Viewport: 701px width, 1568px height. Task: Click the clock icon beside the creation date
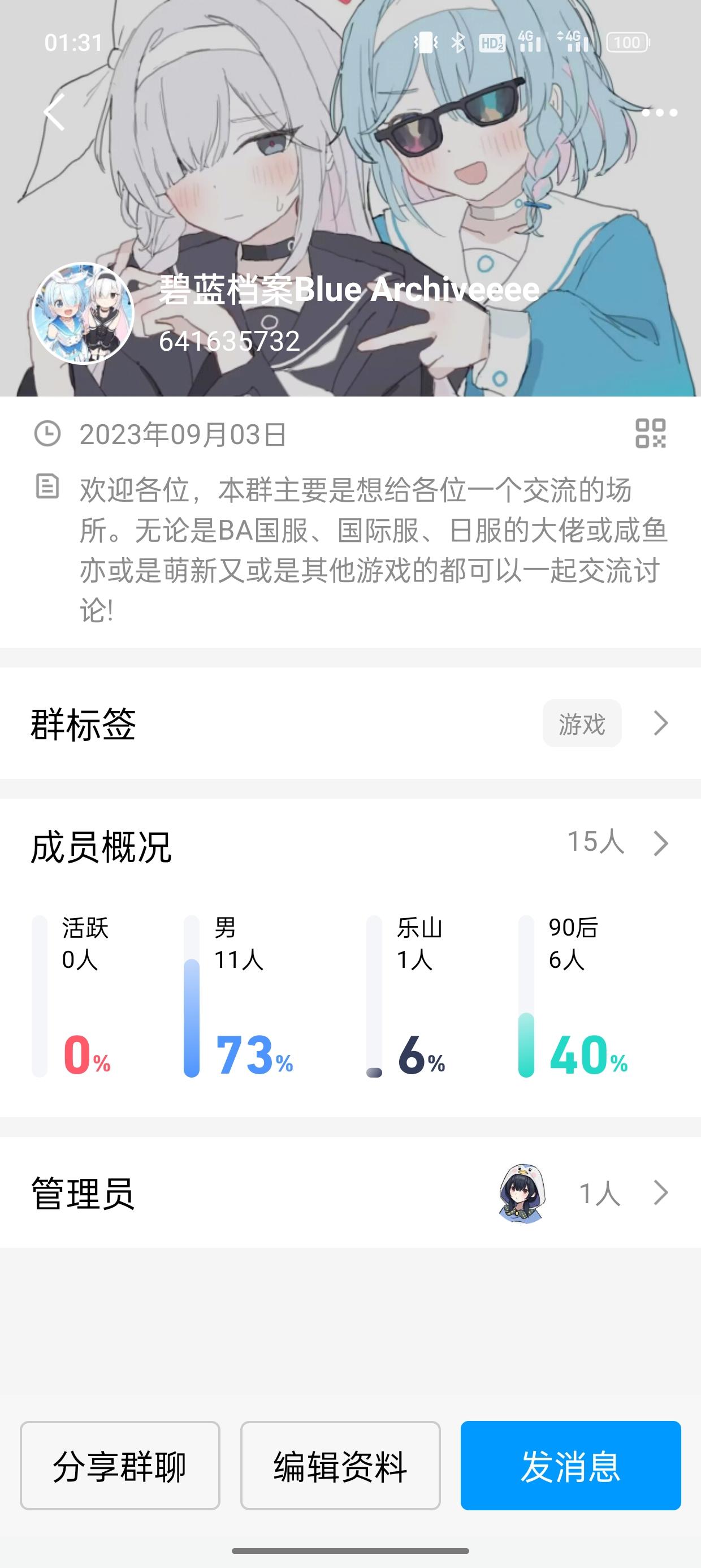(x=48, y=433)
